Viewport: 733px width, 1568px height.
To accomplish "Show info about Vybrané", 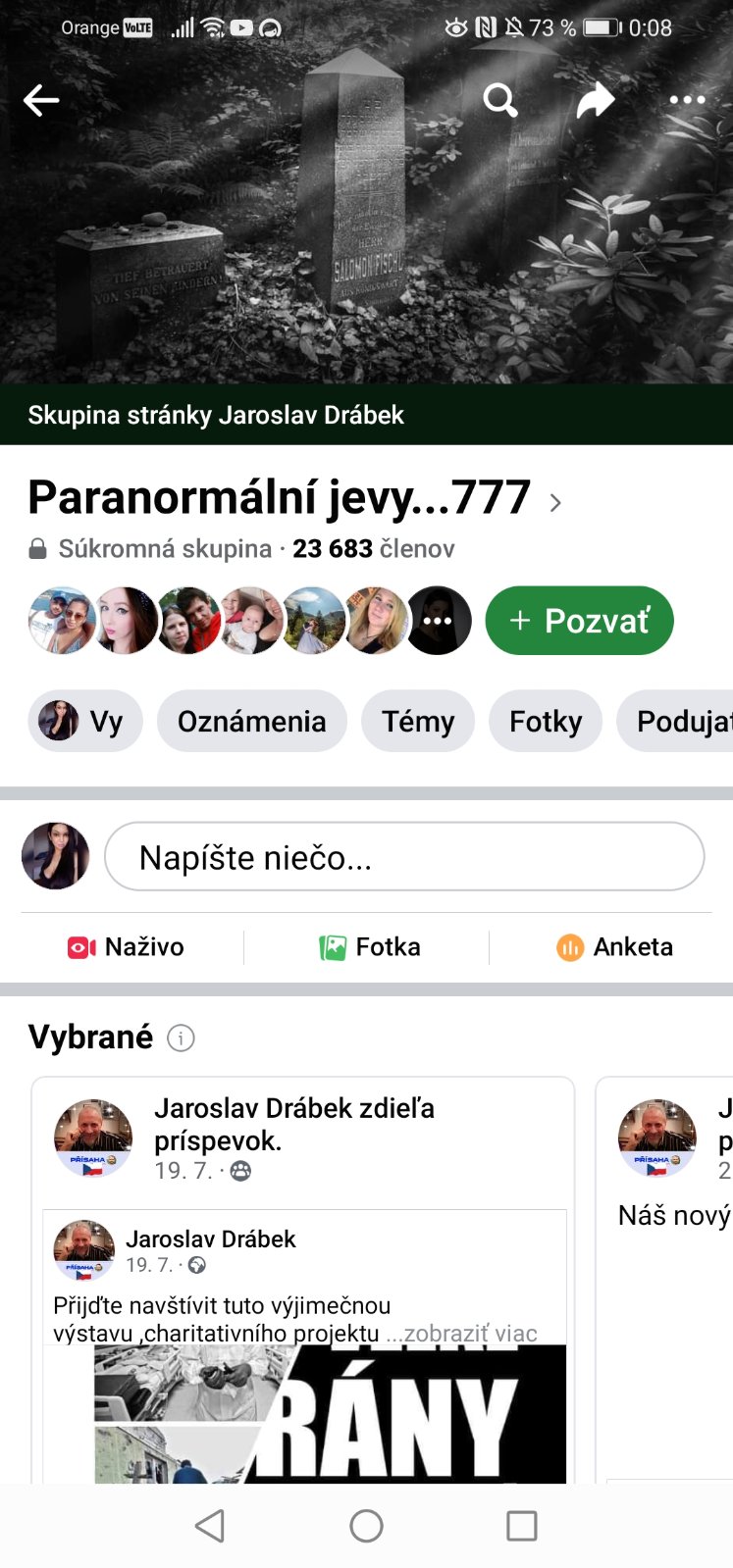I will [181, 1037].
